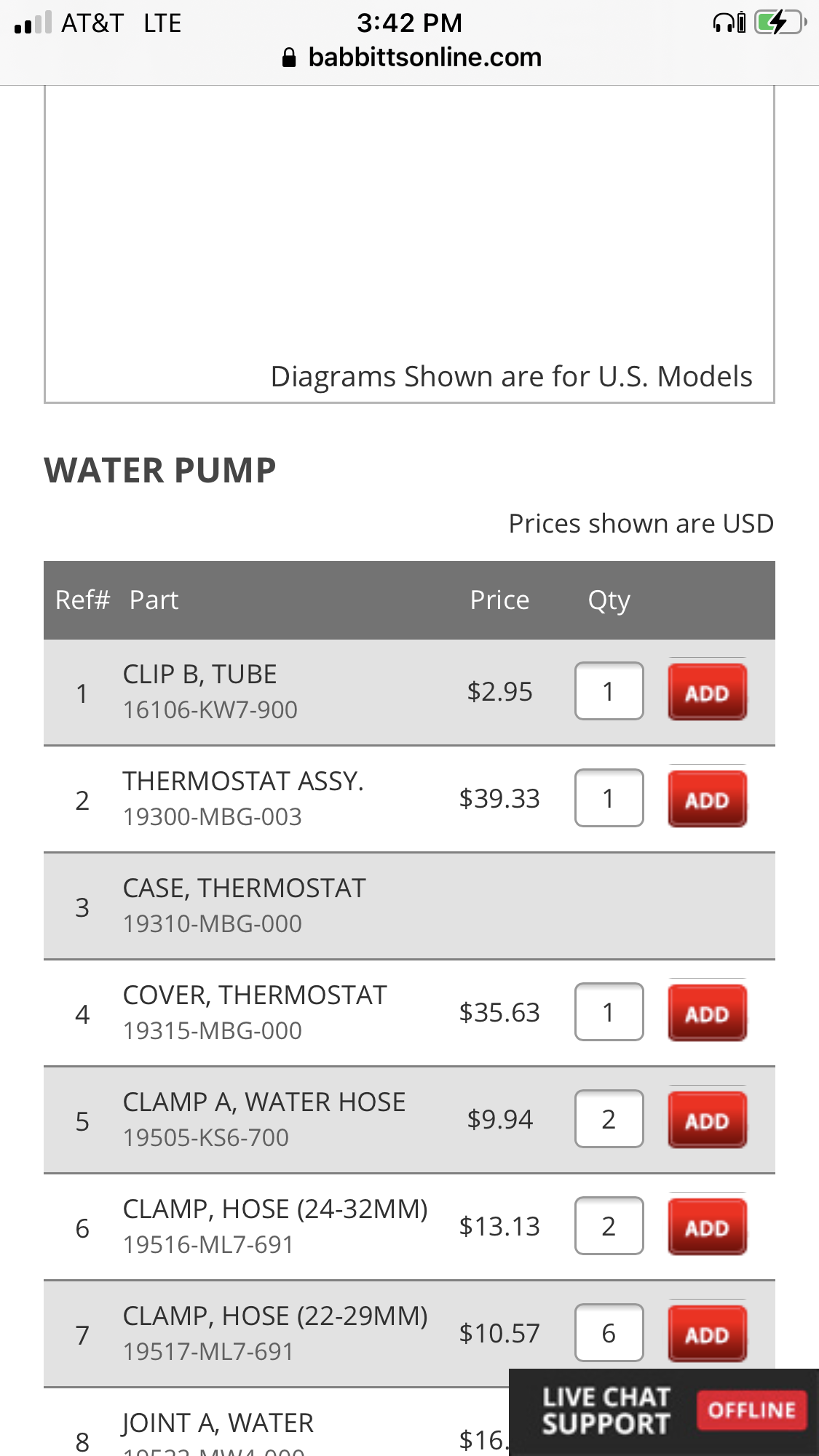This screenshot has height=1456, width=819.
Task: Add CLIP B, TUBE to cart
Action: click(707, 692)
